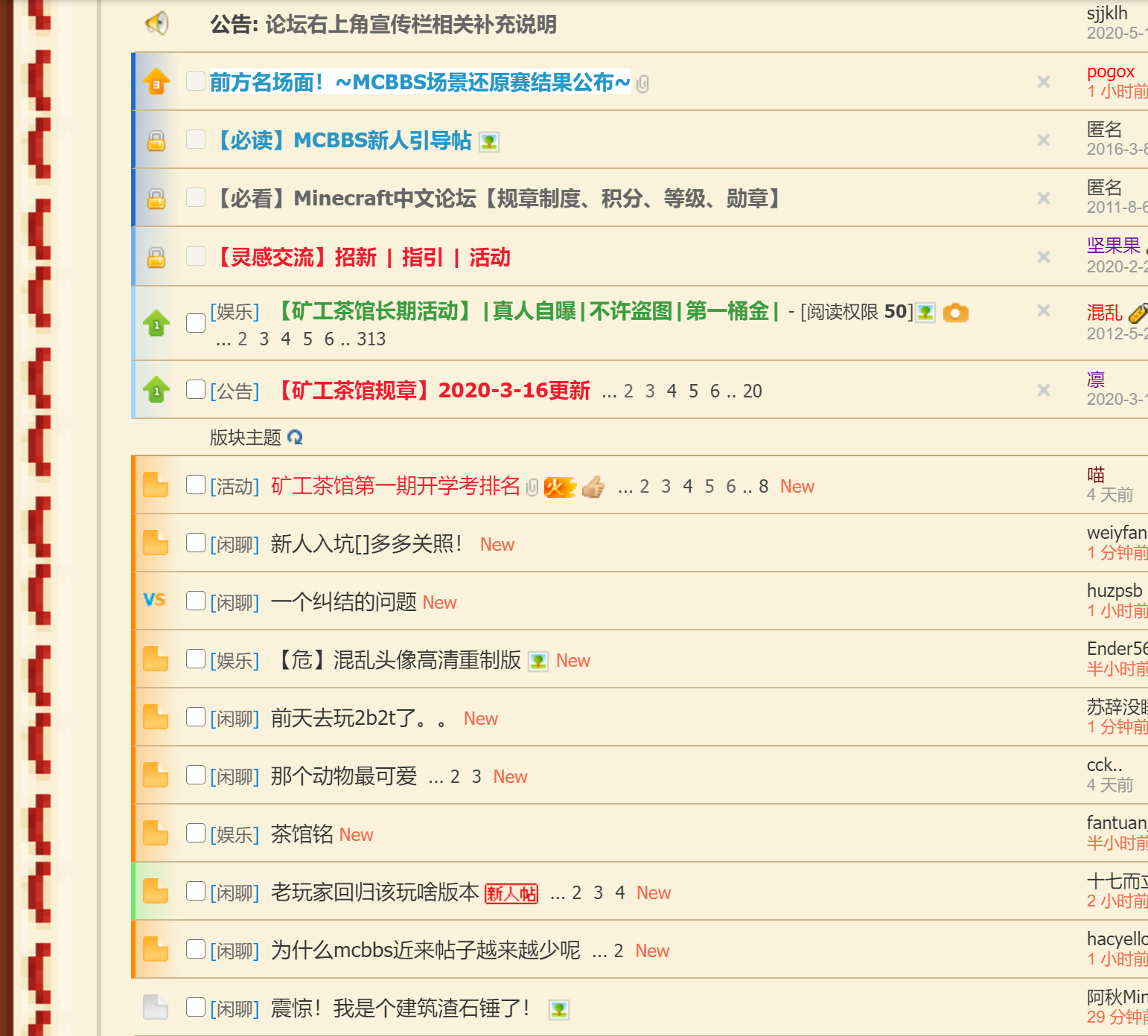The width and height of the screenshot is (1148, 1036).
Task: Open thread 新人入坑[]多多关照!
Action: [x=366, y=544]
